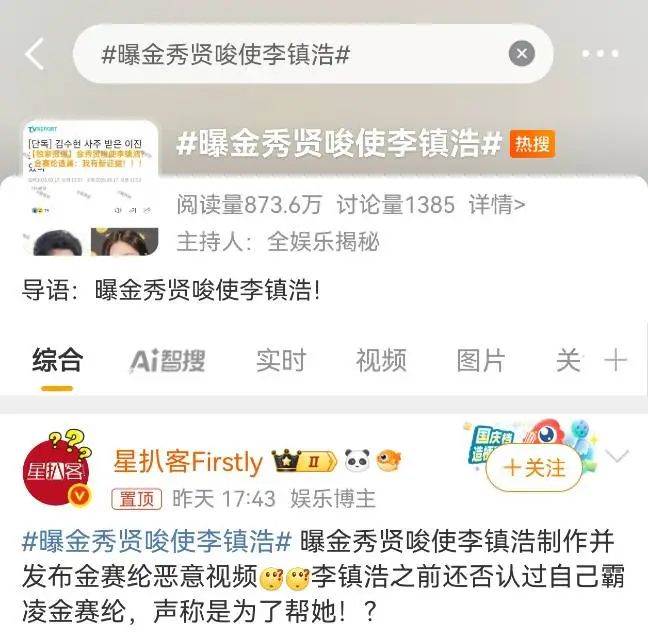648x640 pixels.
Task: Clear the search text with the X
Action: [521, 54]
